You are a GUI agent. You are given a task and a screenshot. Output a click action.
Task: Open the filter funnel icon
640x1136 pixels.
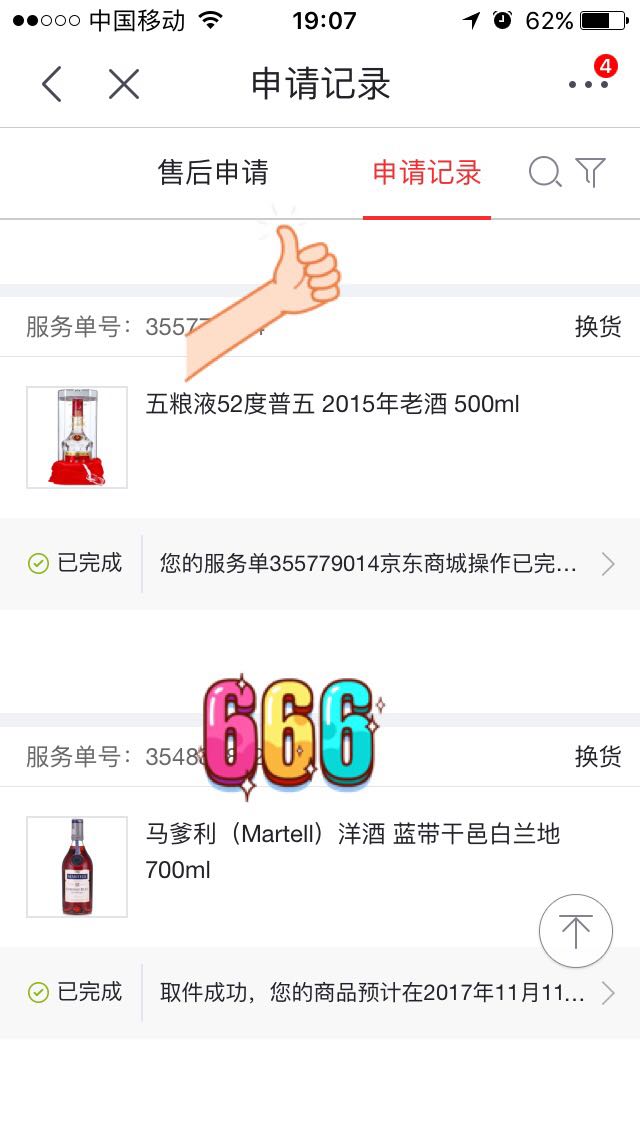pyautogui.click(x=591, y=173)
